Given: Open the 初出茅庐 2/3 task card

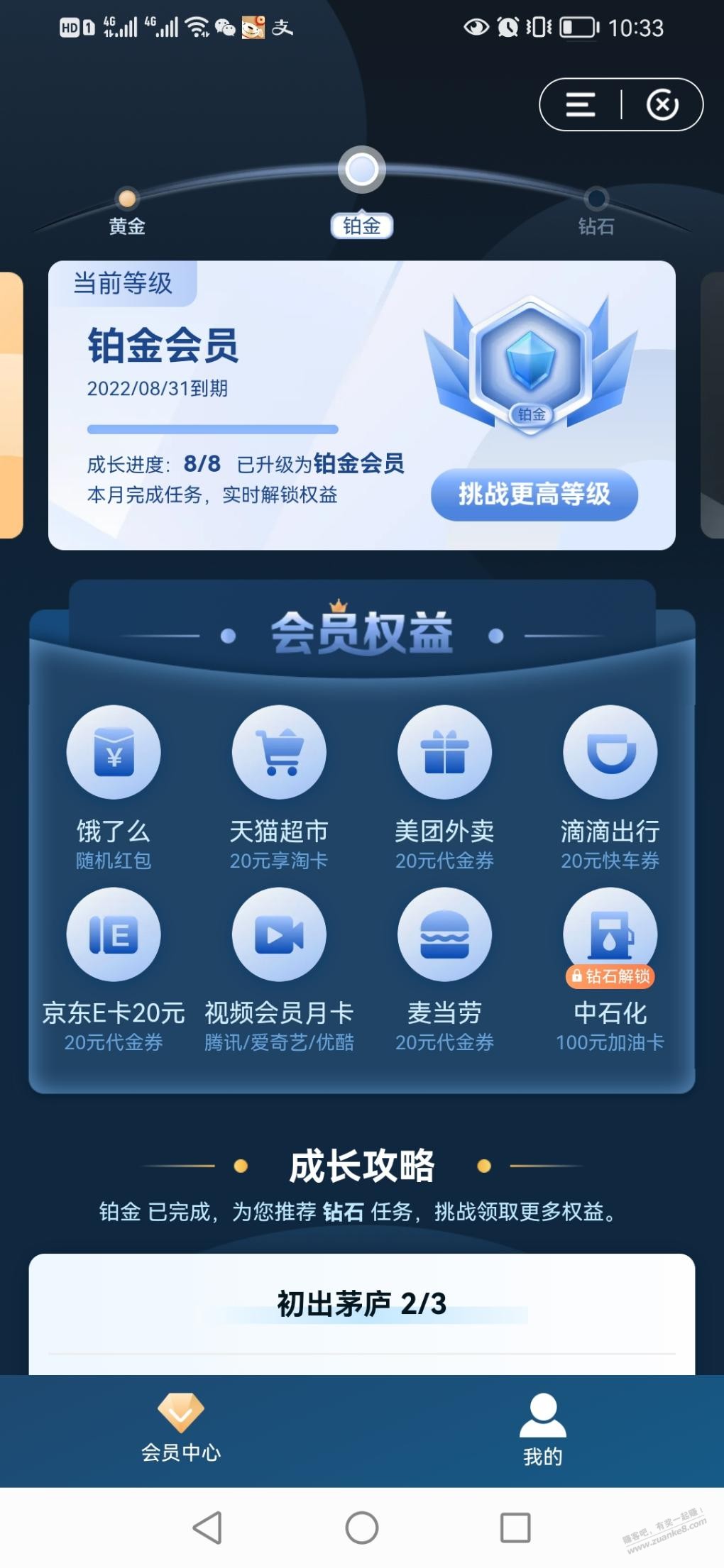Looking at the screenshot, I should [362, 1313].
